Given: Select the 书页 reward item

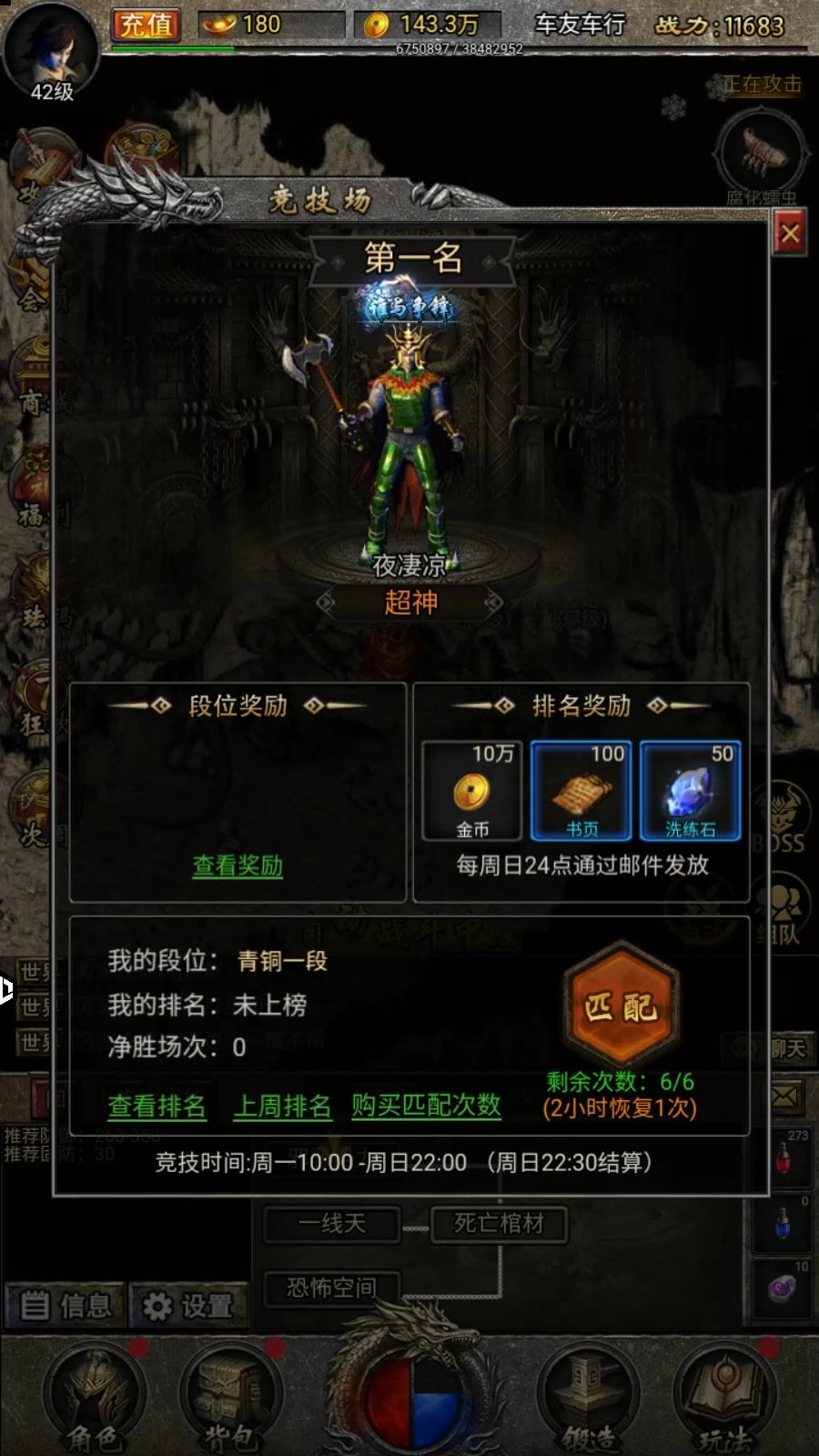Looking at the screenshot, I should click(581, 791).
